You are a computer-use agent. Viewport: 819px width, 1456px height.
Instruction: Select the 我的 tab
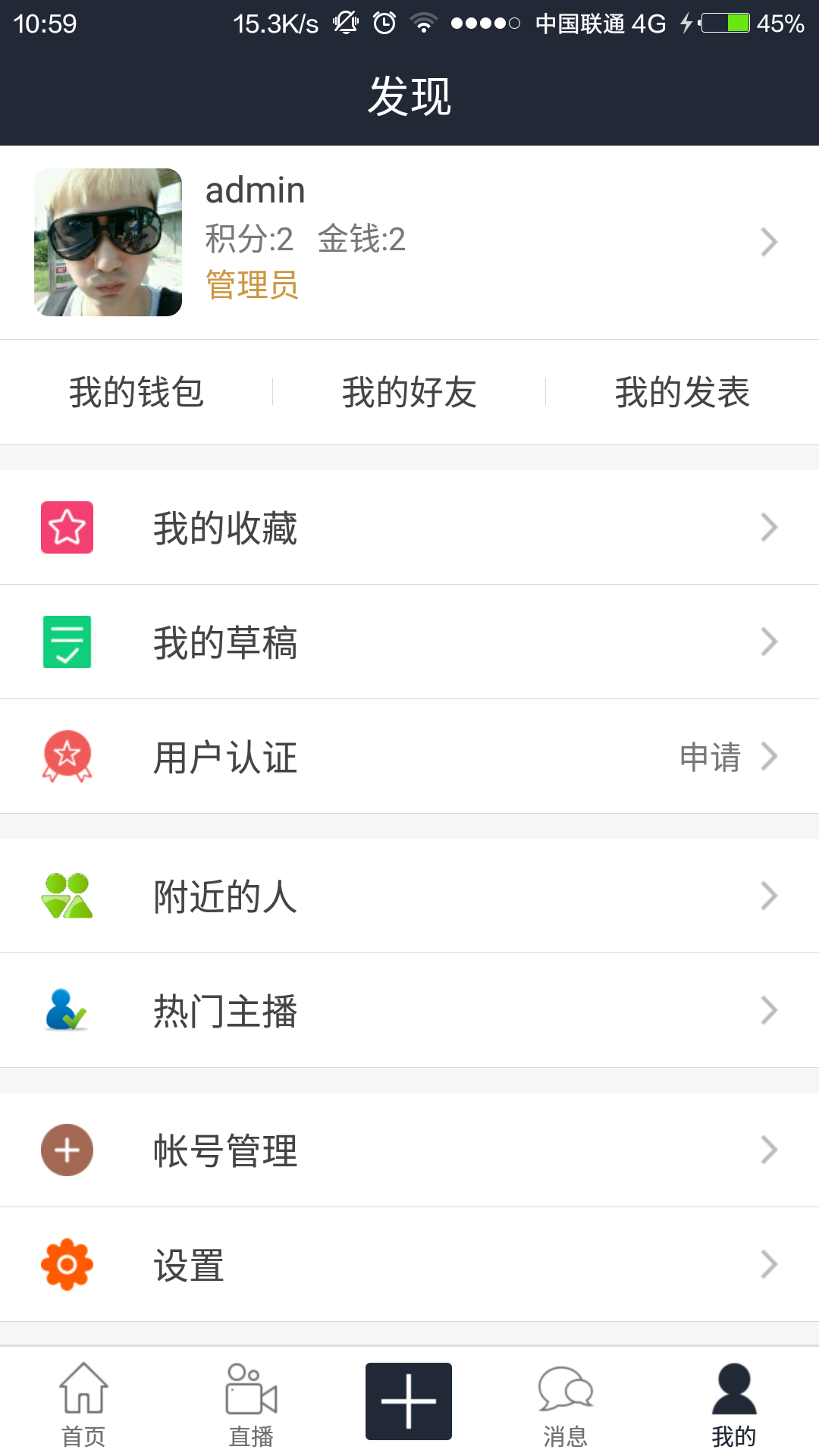[x=733, y=1403]
